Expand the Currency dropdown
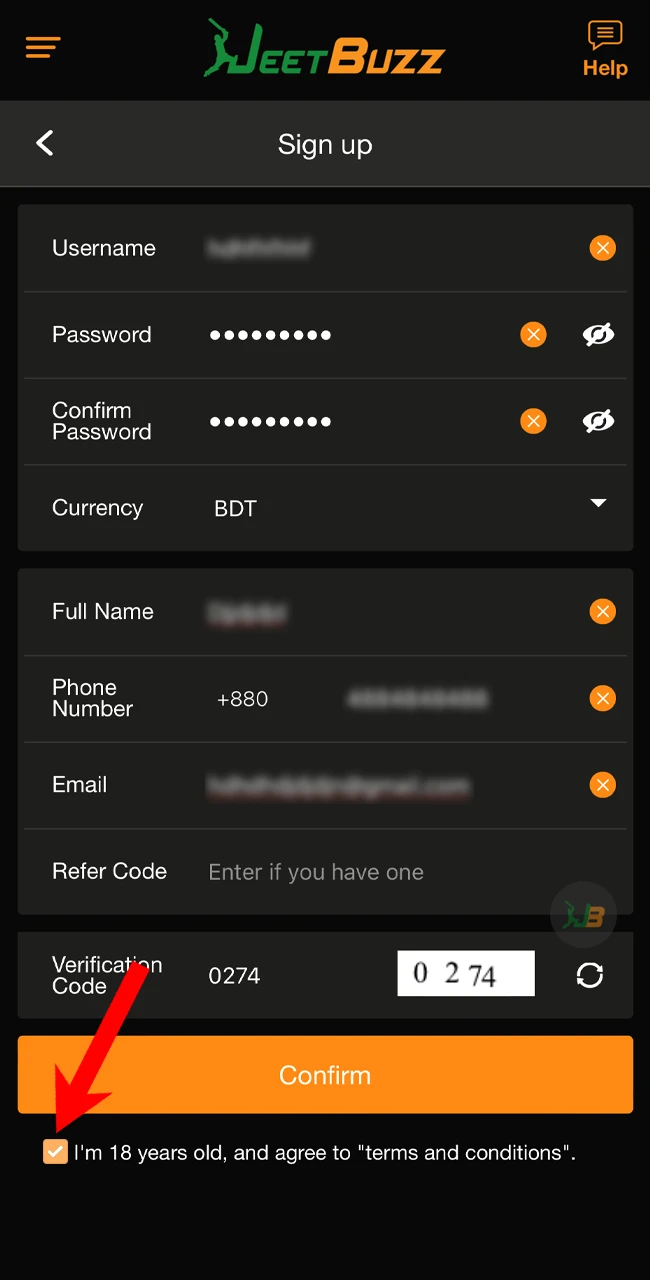650x1280 pixels. tap(598, 504)
